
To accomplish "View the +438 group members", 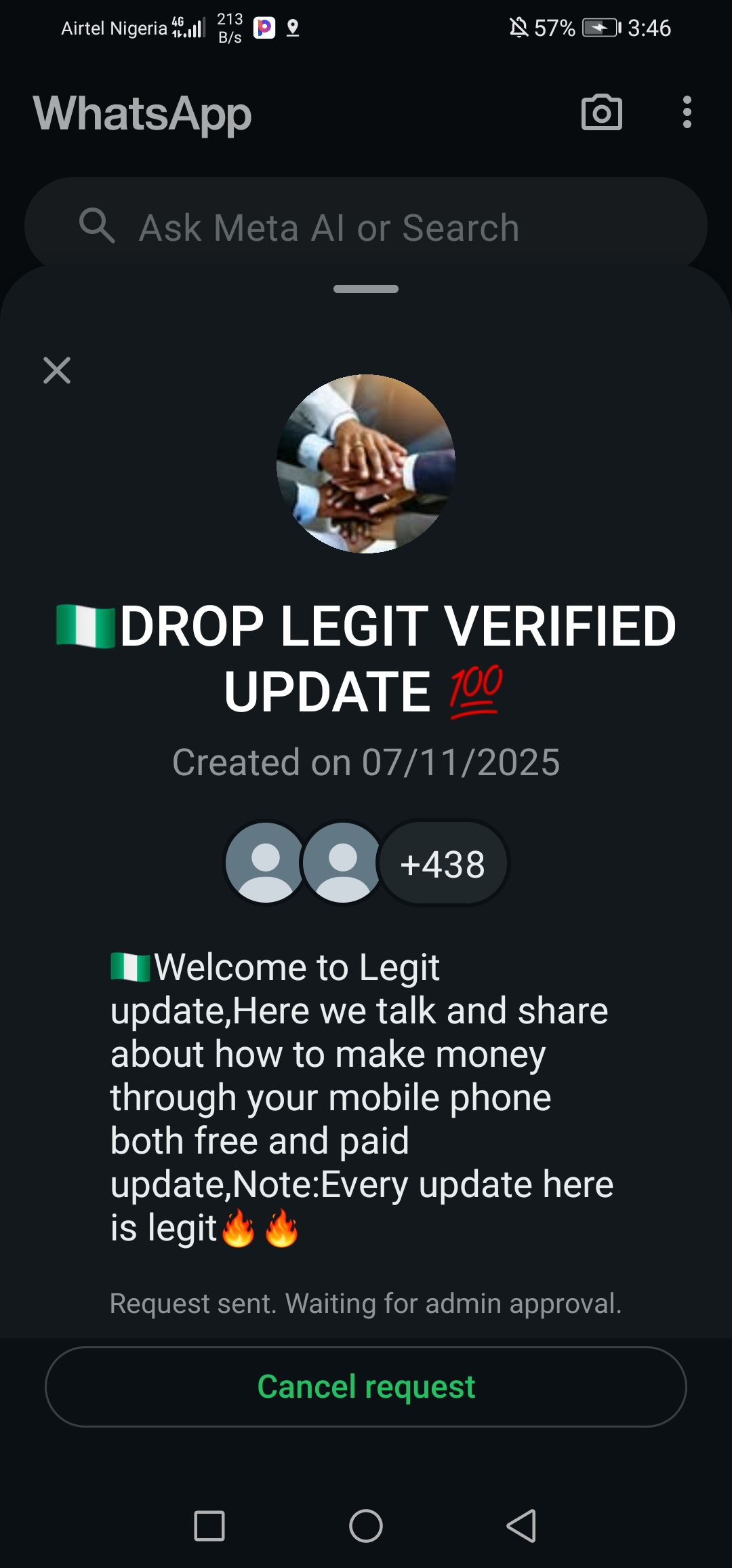I will (x=443, y=864).
